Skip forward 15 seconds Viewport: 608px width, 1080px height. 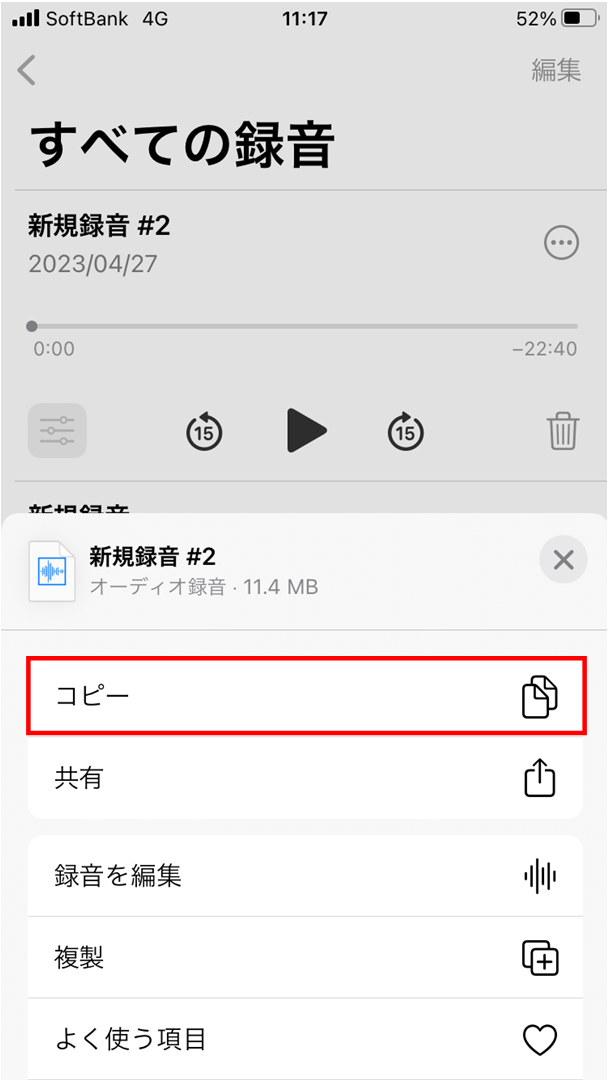click(405, 431)
